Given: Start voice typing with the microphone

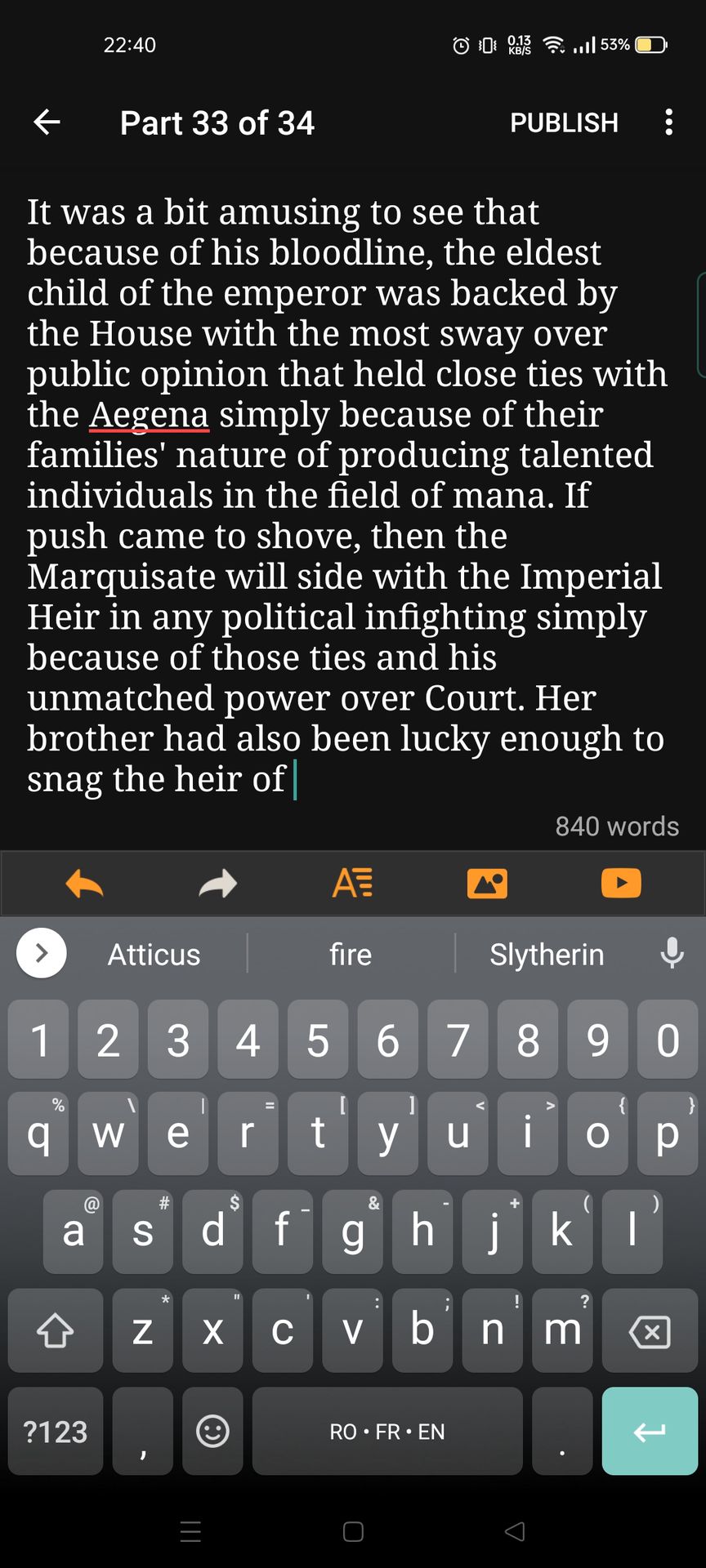Looking at the screenshot, I should coord(672,952).
